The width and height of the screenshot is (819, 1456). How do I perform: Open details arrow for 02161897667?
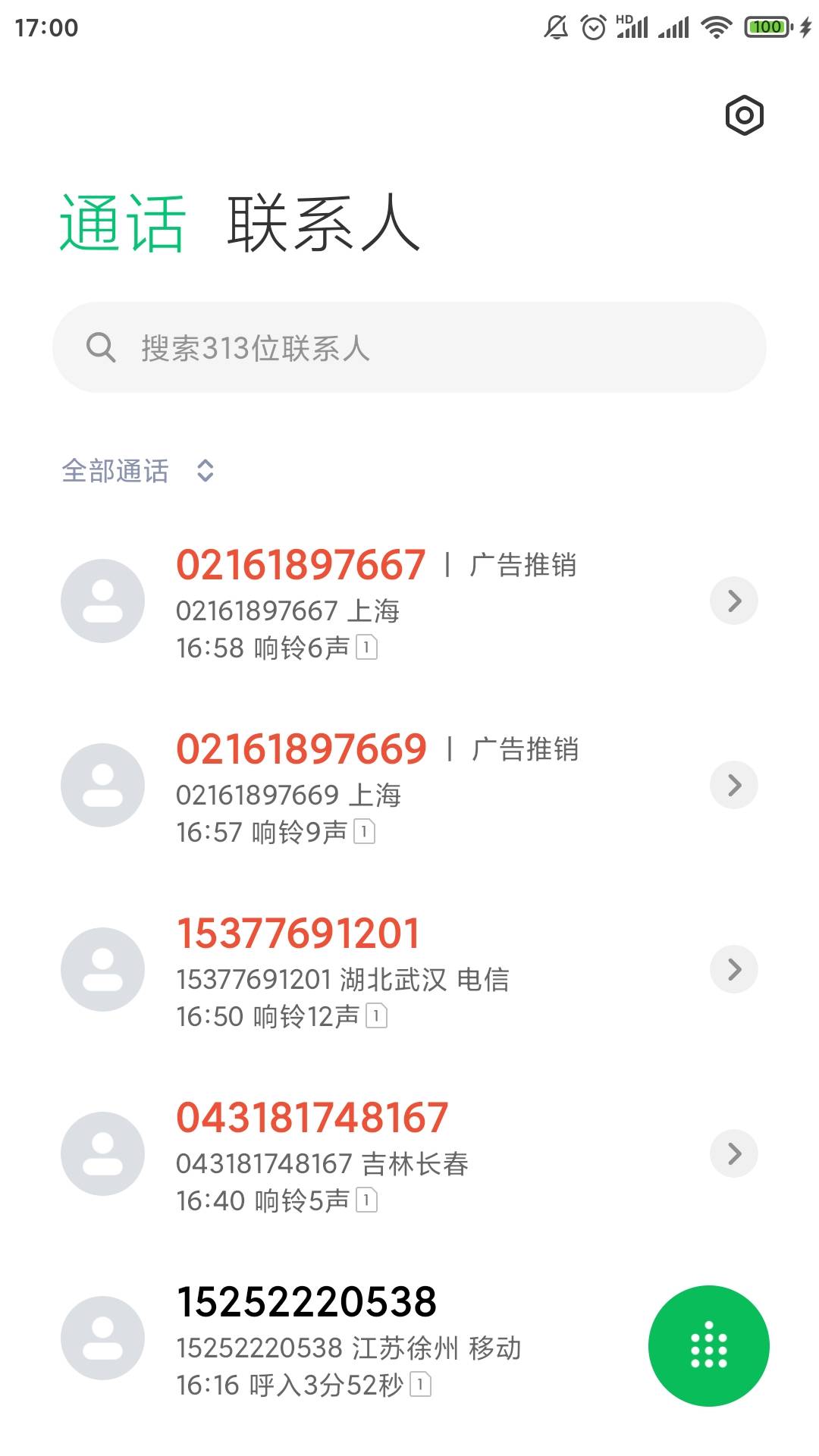click(x=734, y=601)
